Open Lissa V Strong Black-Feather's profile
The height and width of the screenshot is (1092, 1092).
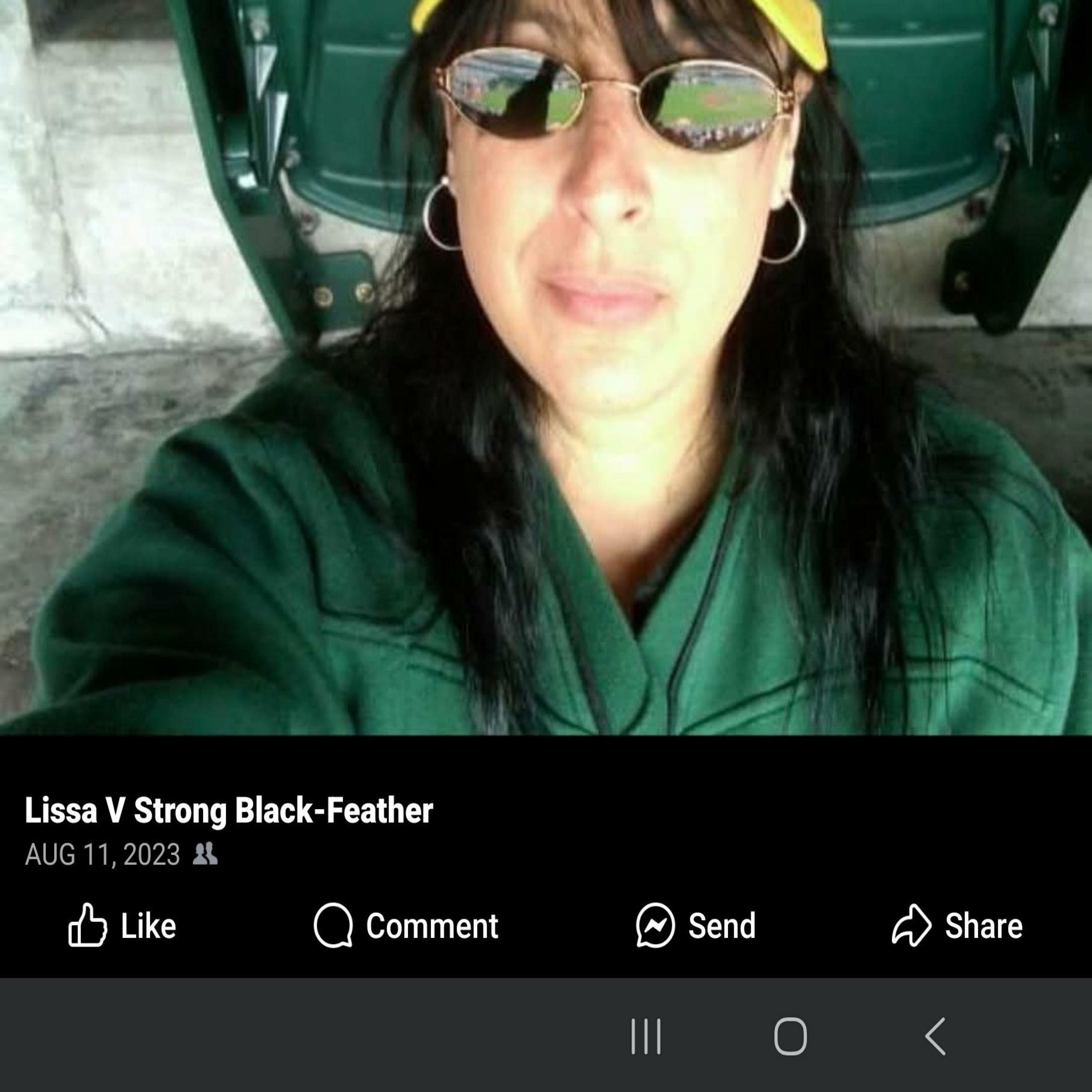[229, 811]
